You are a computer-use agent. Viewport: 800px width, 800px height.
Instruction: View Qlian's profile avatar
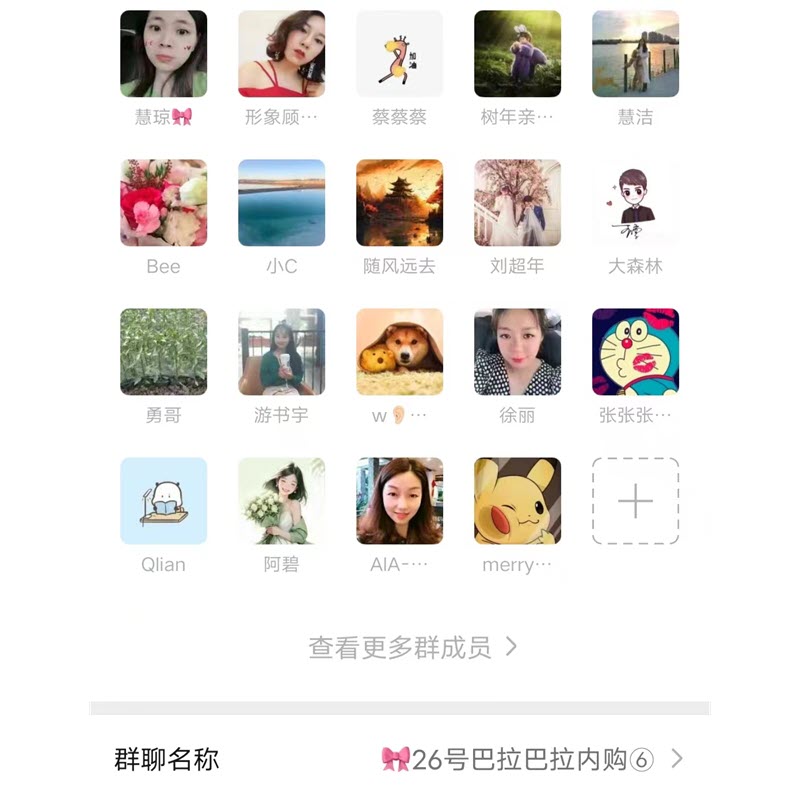[x=163, y=501]
